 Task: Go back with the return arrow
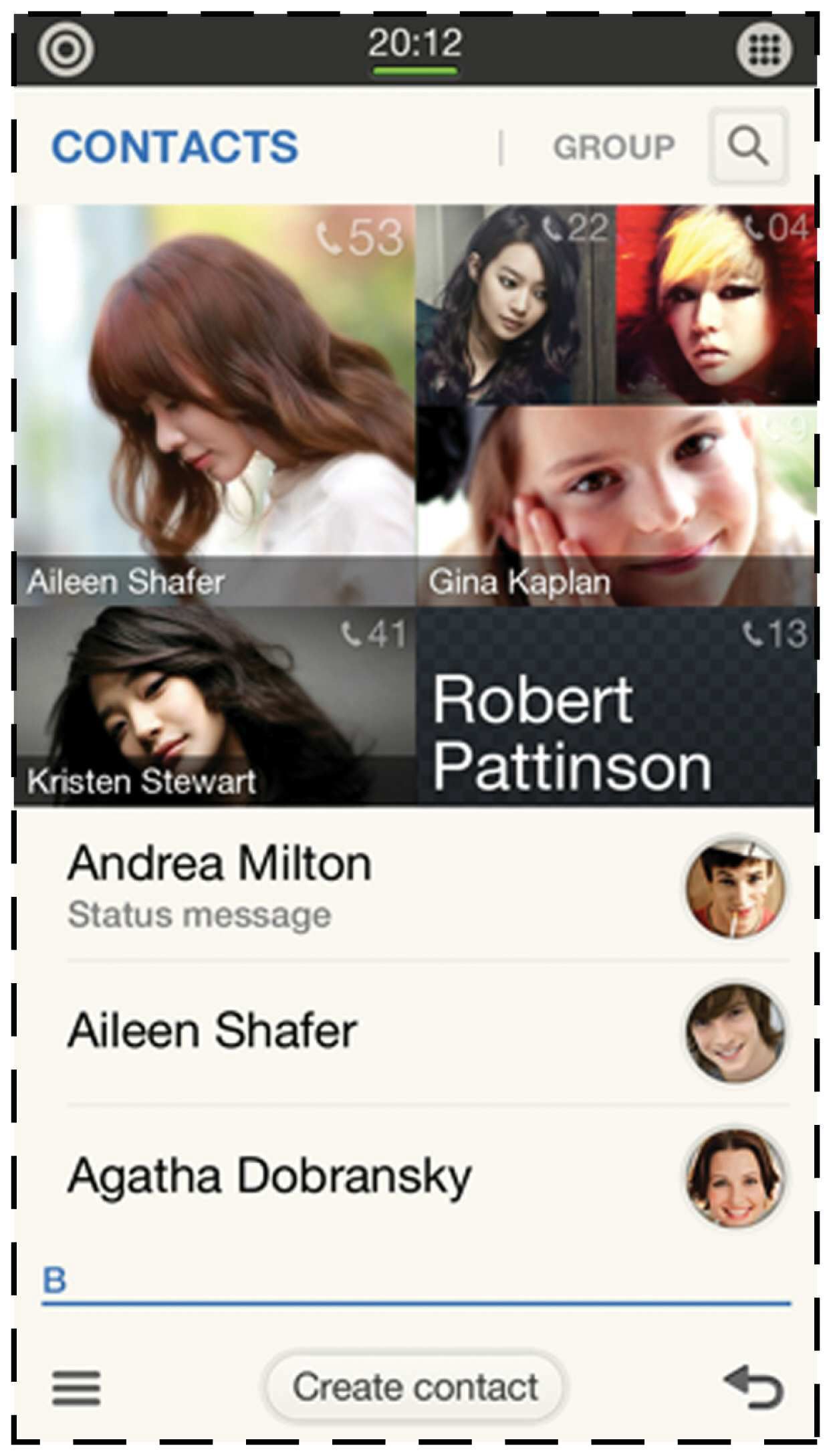[753, 1386]
